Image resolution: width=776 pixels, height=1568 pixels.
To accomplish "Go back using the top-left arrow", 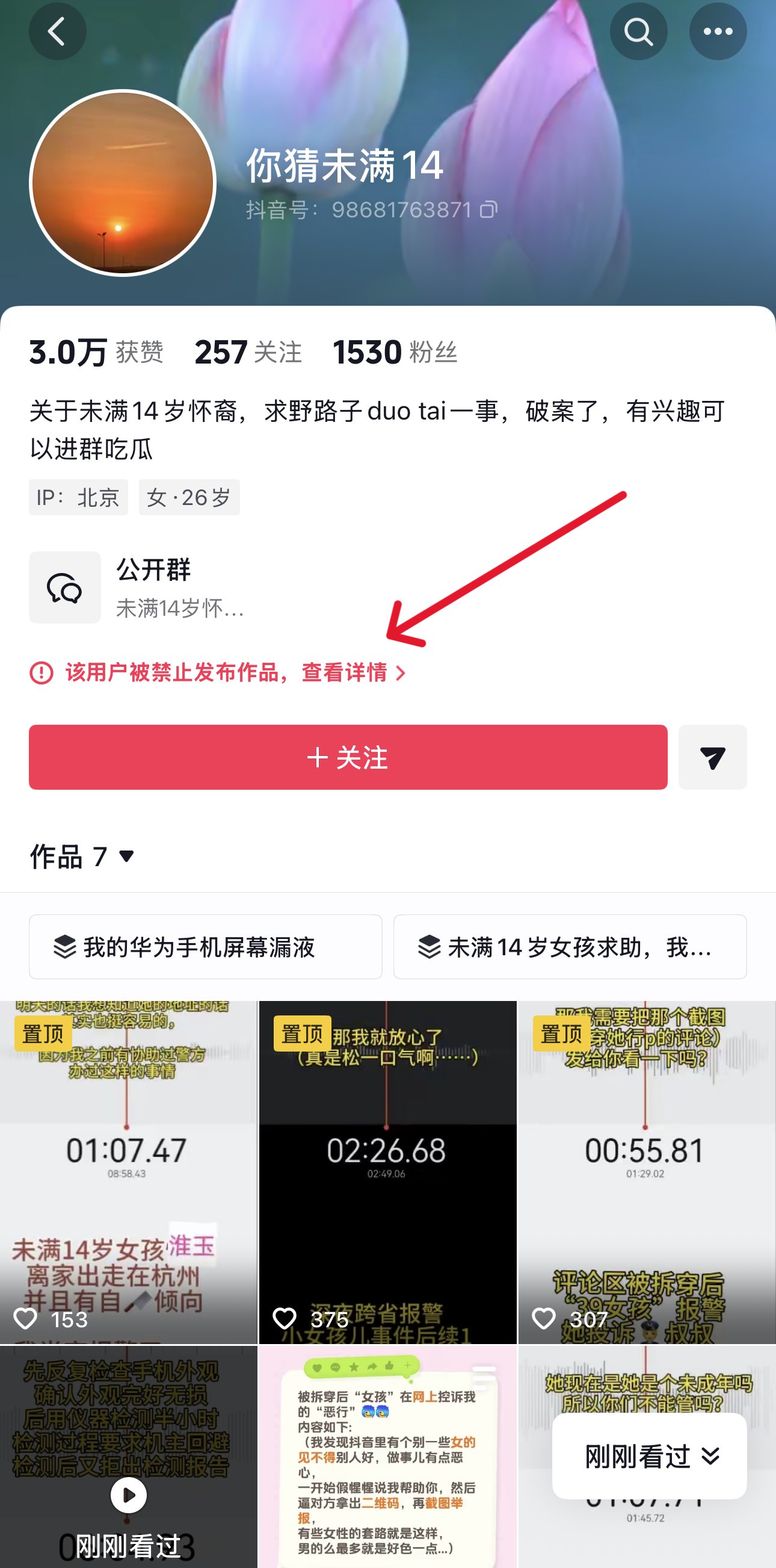I will point(58,32).
